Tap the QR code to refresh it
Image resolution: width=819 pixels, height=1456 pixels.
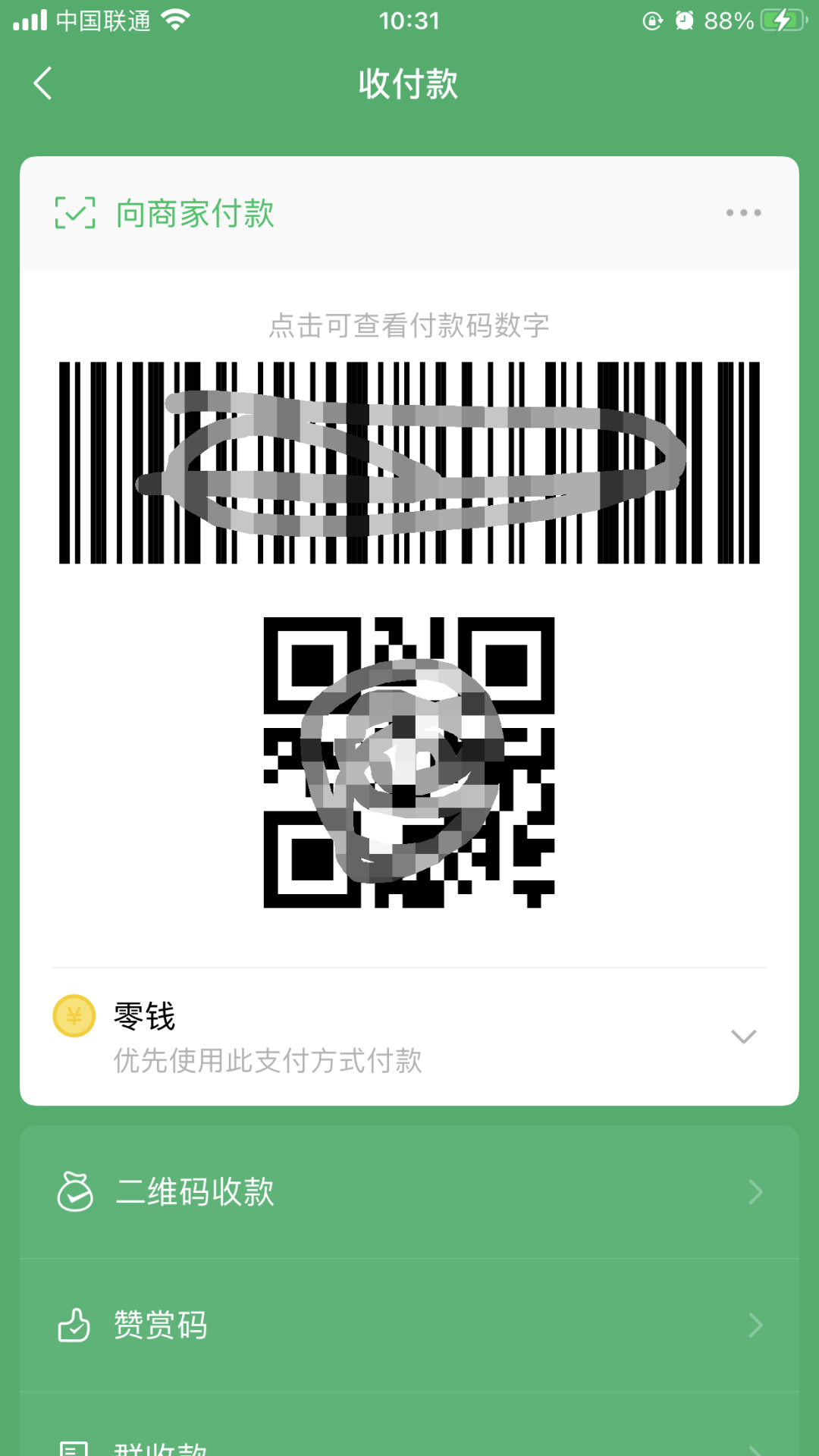coord(409,762)
